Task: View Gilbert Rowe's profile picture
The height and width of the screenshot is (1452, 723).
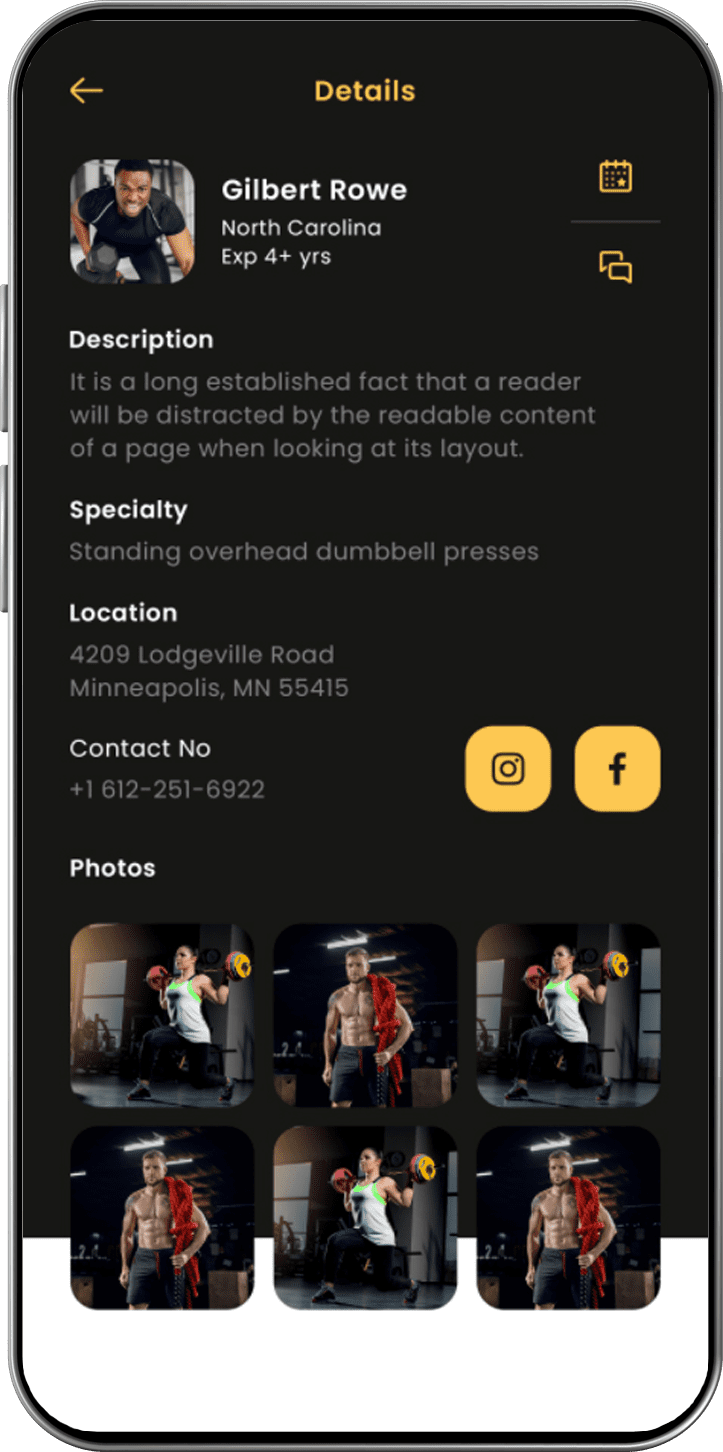Action: click(132, 221)
